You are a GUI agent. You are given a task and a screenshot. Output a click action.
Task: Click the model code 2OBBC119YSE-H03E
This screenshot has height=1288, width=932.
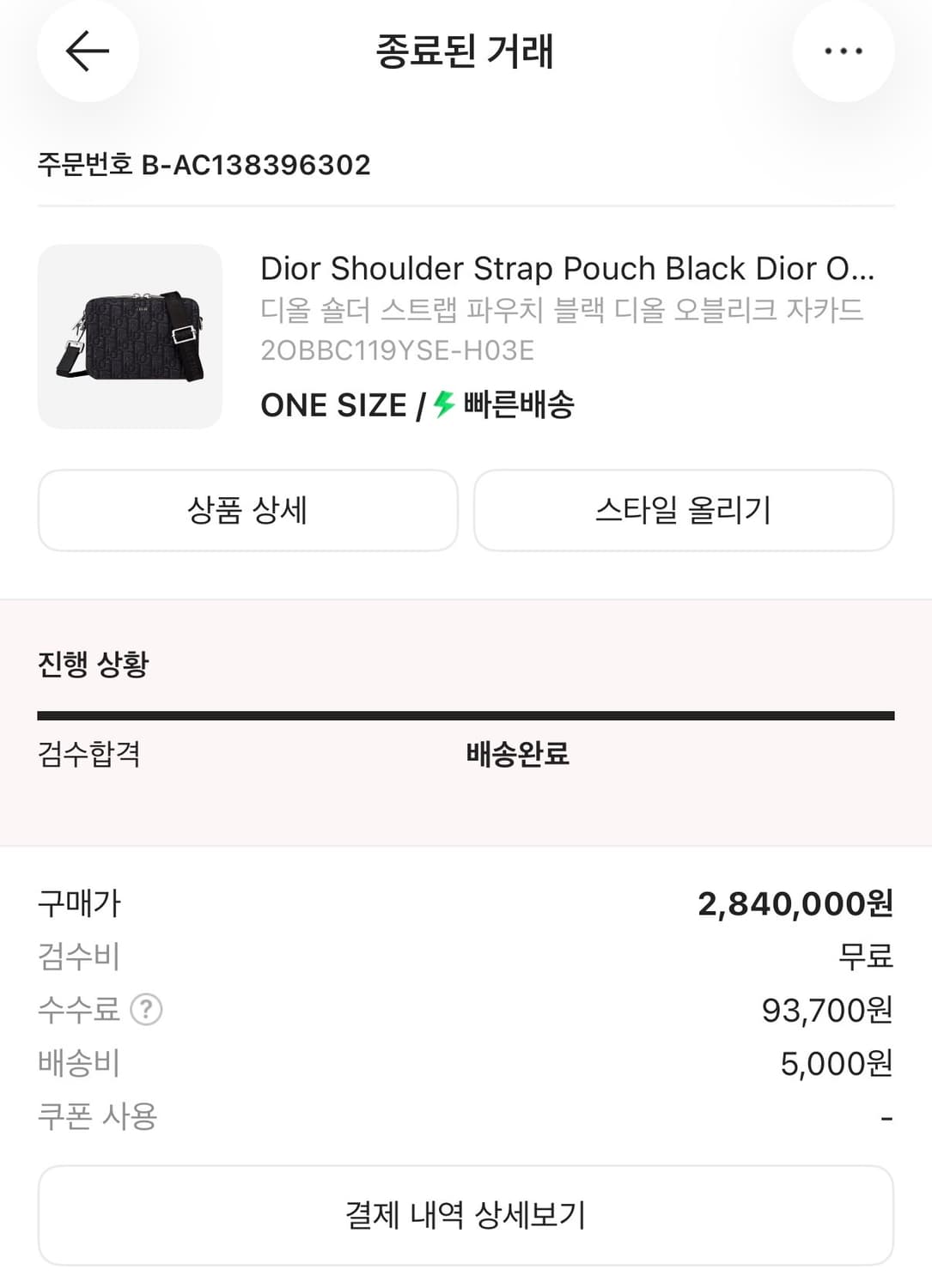[399, 349]
